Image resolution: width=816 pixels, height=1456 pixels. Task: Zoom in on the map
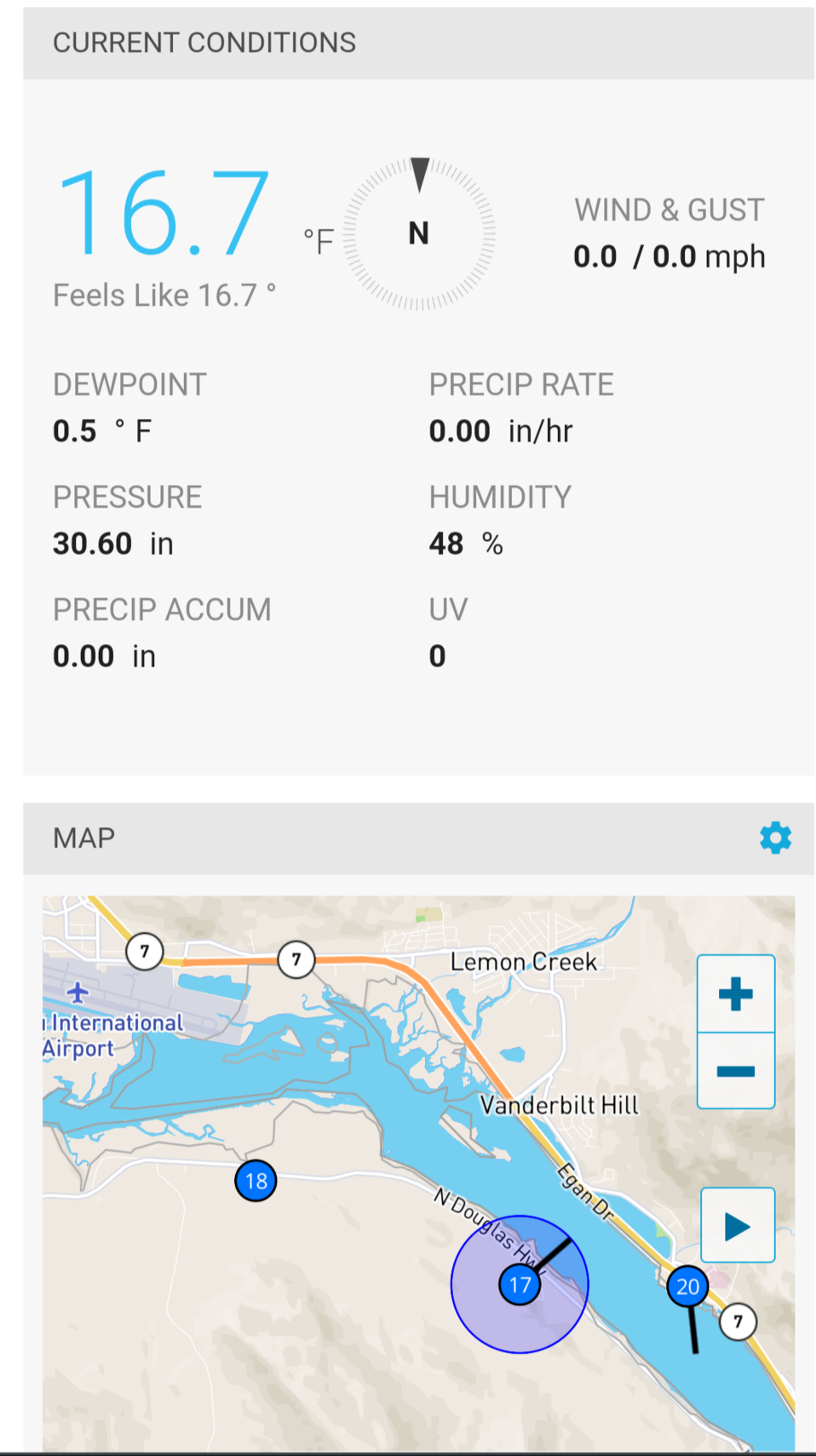pos(736,994)
